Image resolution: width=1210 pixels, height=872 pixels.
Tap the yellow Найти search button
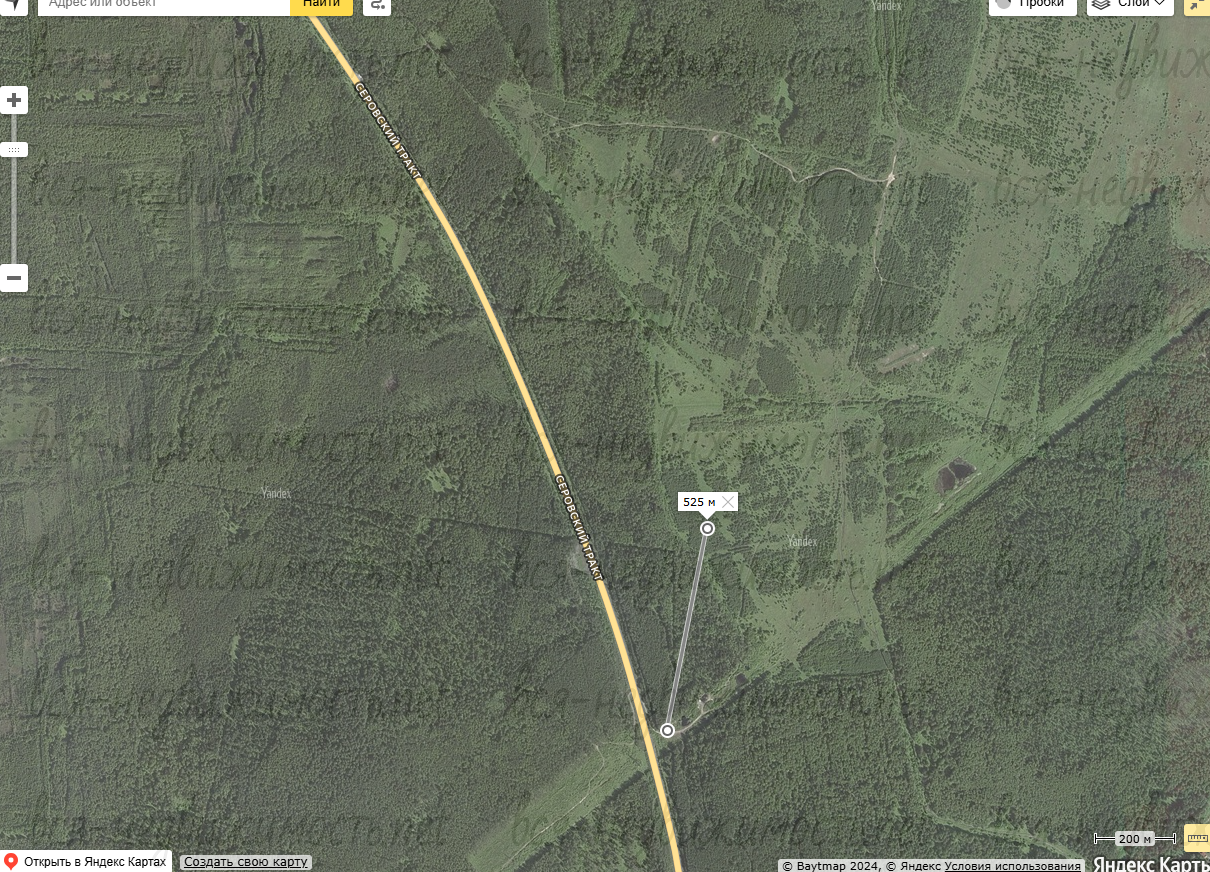tap(321, 4)
